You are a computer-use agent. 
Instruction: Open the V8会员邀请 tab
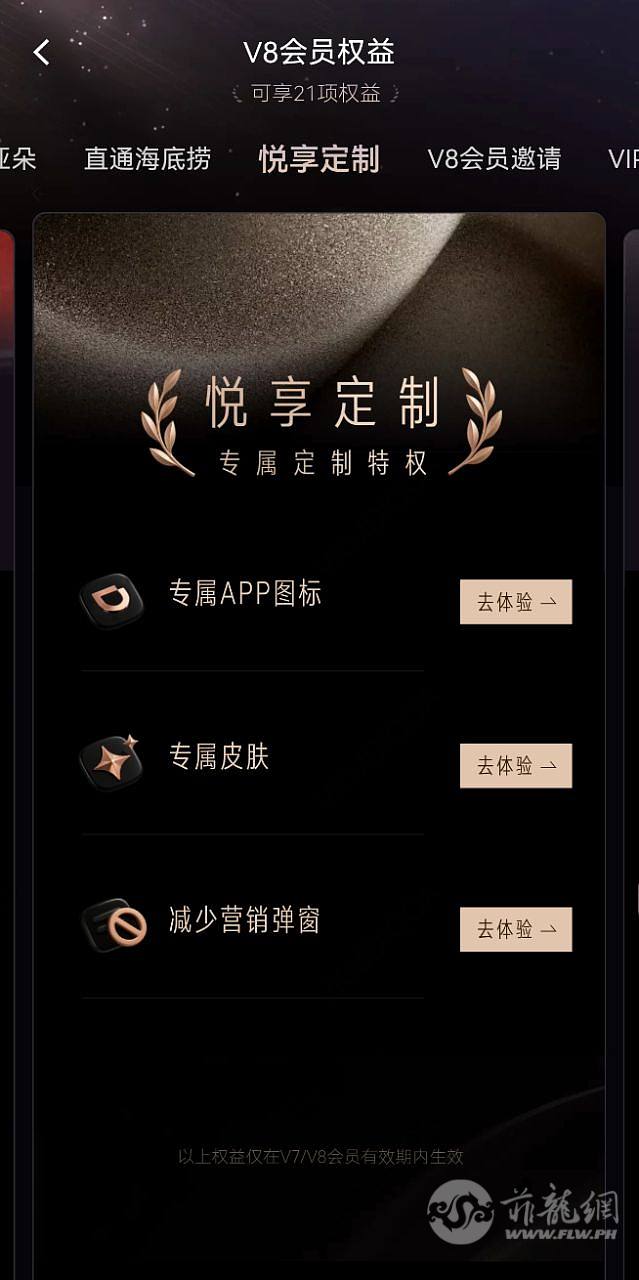[x=494, y=159]
